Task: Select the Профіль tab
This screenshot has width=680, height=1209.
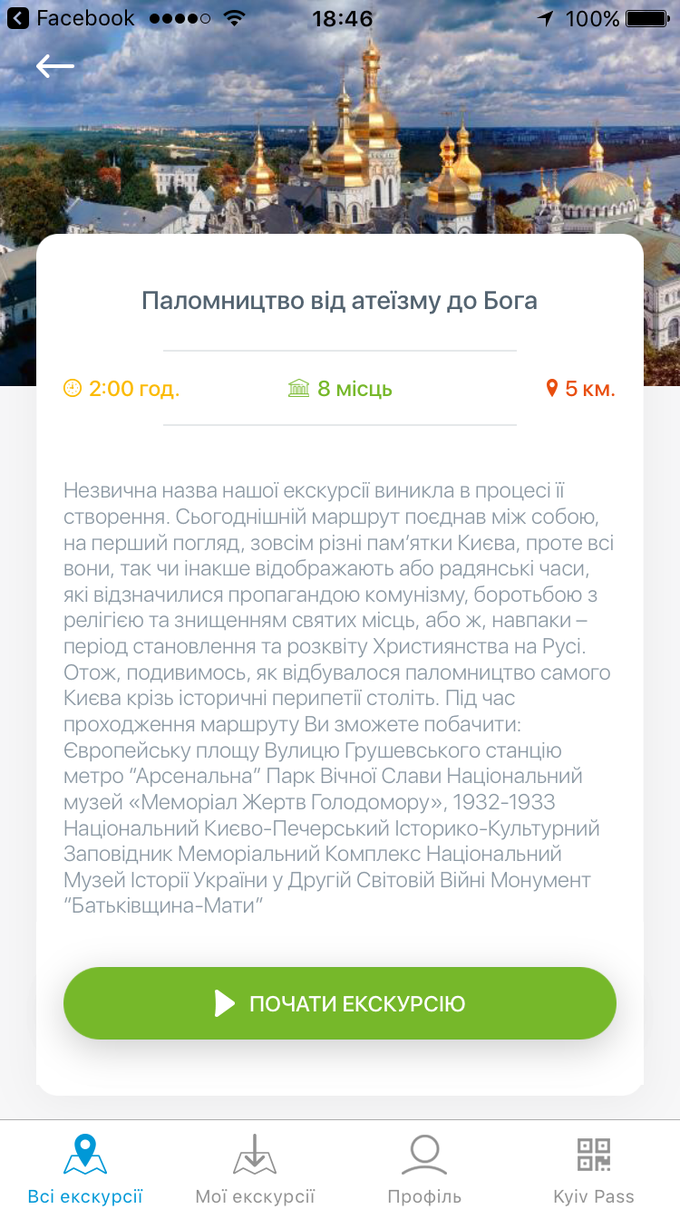Action: [x=424, y=1168]
